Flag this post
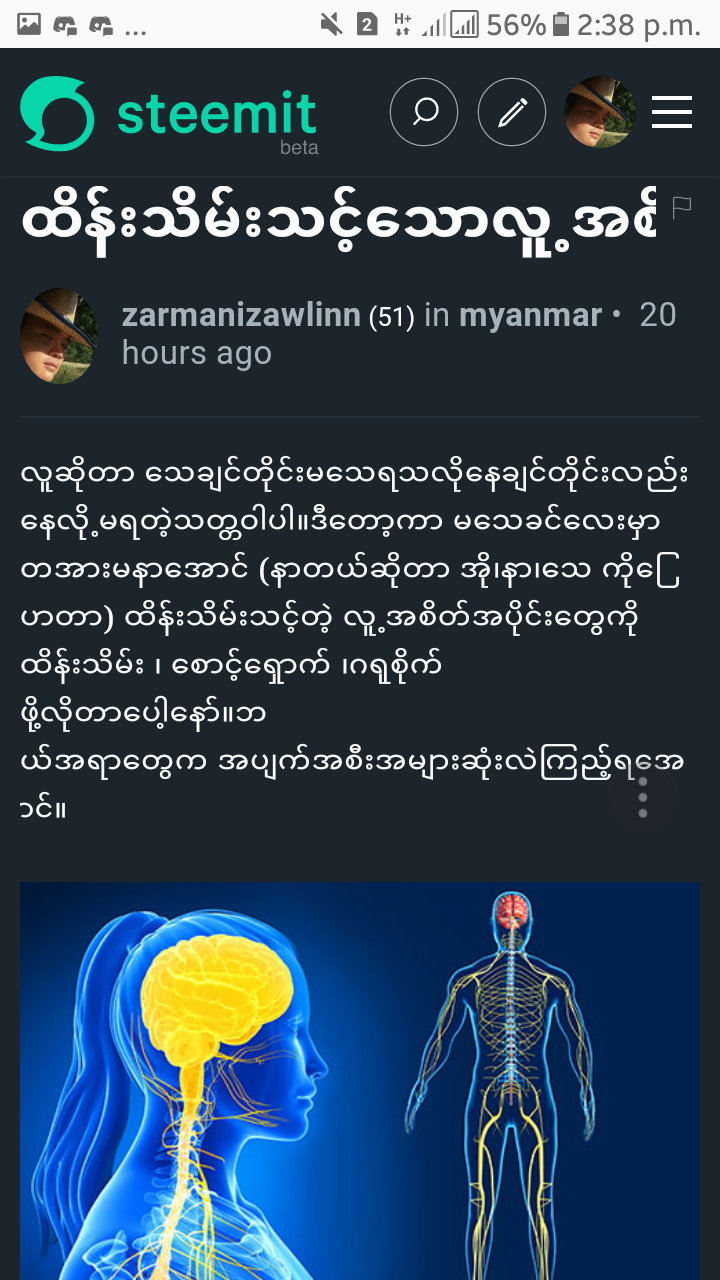Viewport: 720px width, 1280px height. 682,208
